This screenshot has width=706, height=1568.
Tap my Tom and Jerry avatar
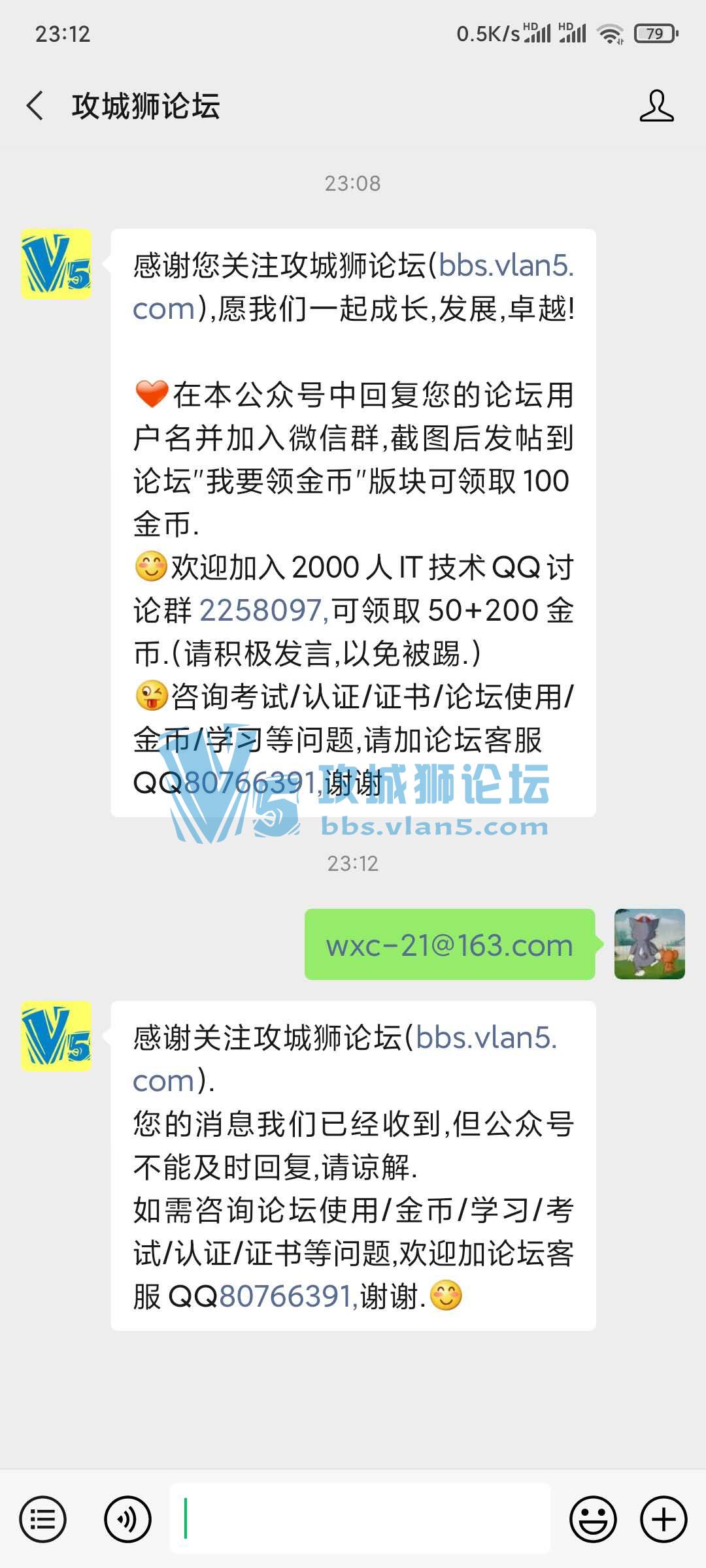coord(649,944)
